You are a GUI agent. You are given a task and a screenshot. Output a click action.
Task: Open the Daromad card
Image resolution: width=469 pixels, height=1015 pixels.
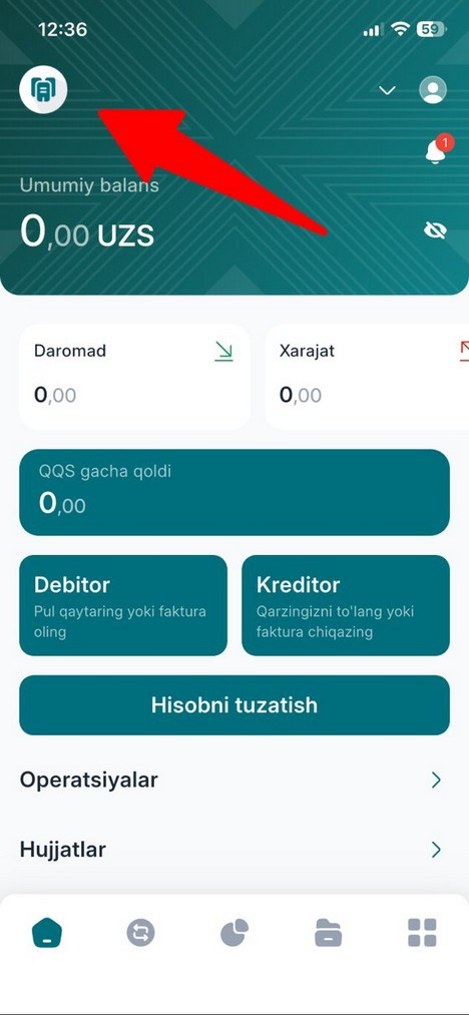coord(135,377)
